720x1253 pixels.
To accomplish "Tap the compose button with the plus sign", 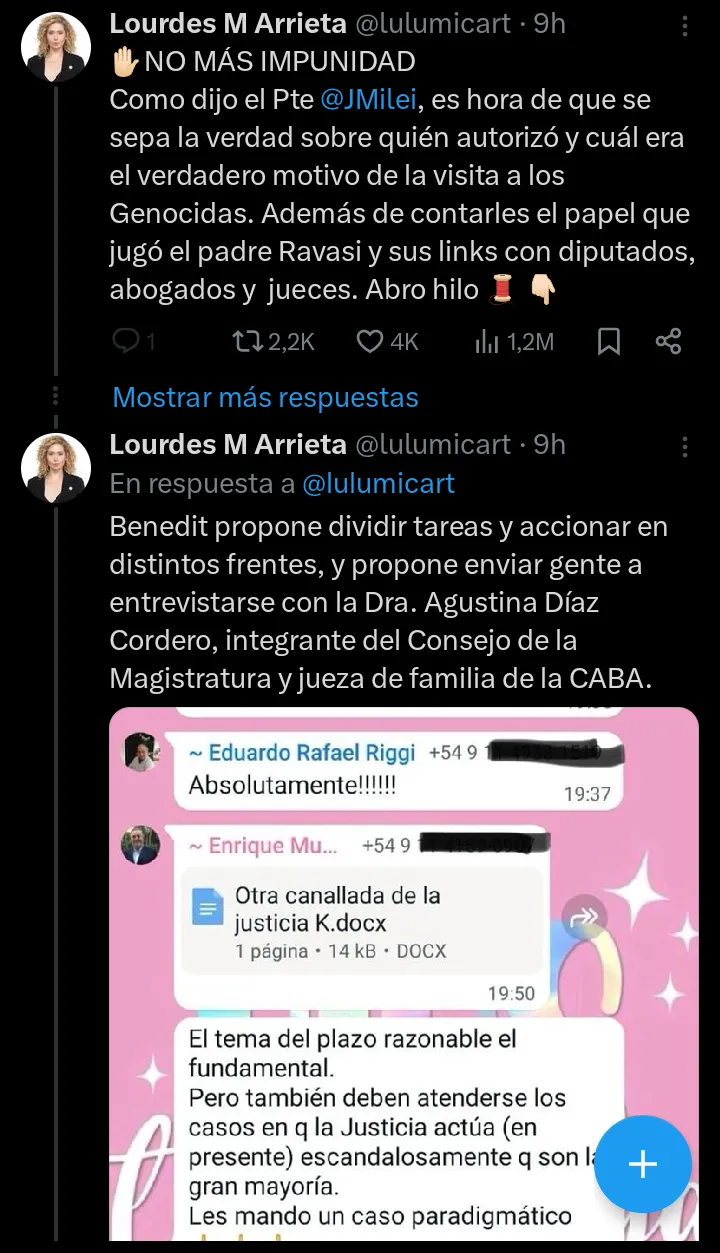I will (643, 1164).
